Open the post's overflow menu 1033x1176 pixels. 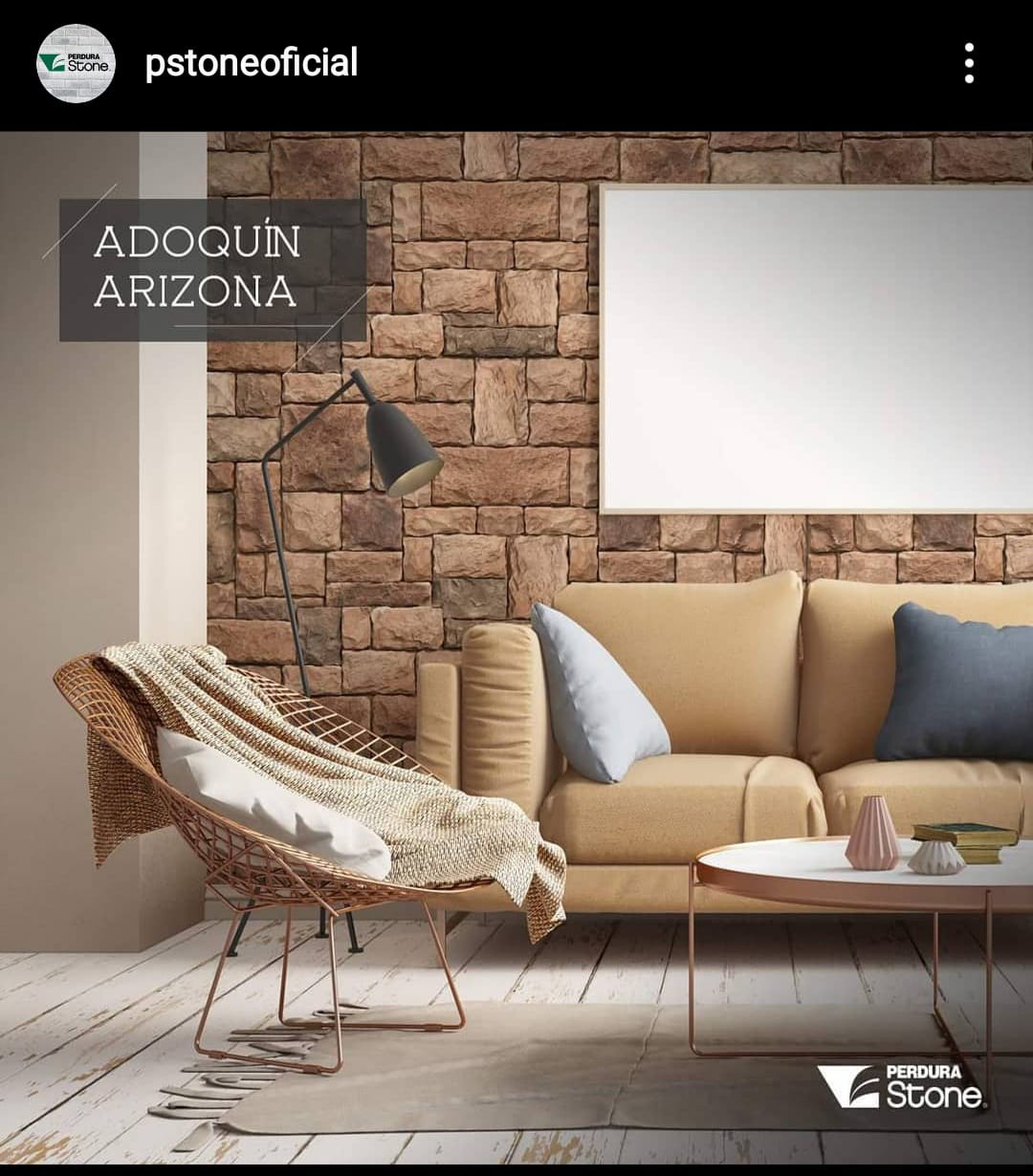point(969,63)
